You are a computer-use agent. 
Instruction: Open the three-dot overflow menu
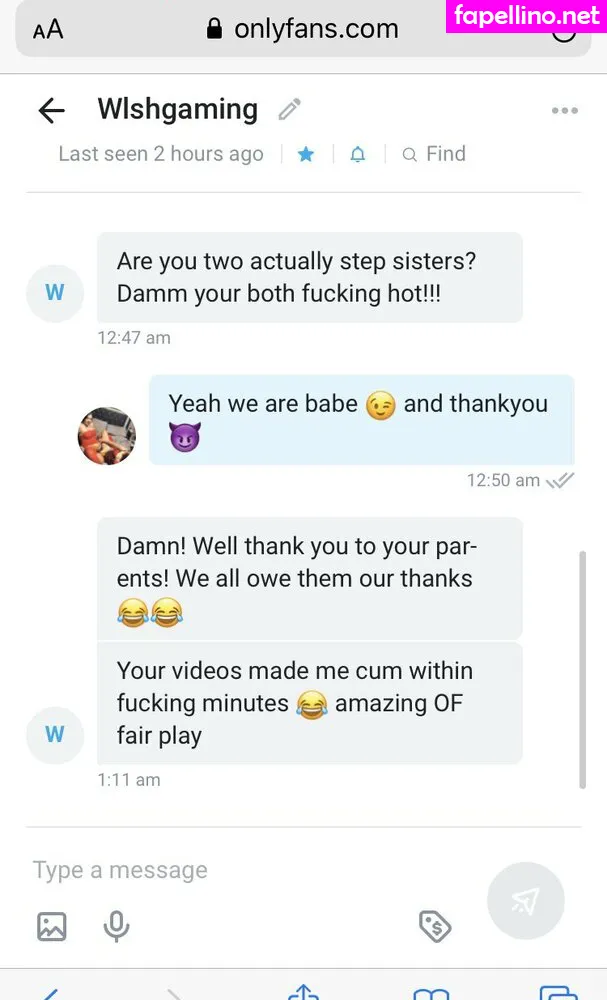(564, 111)
